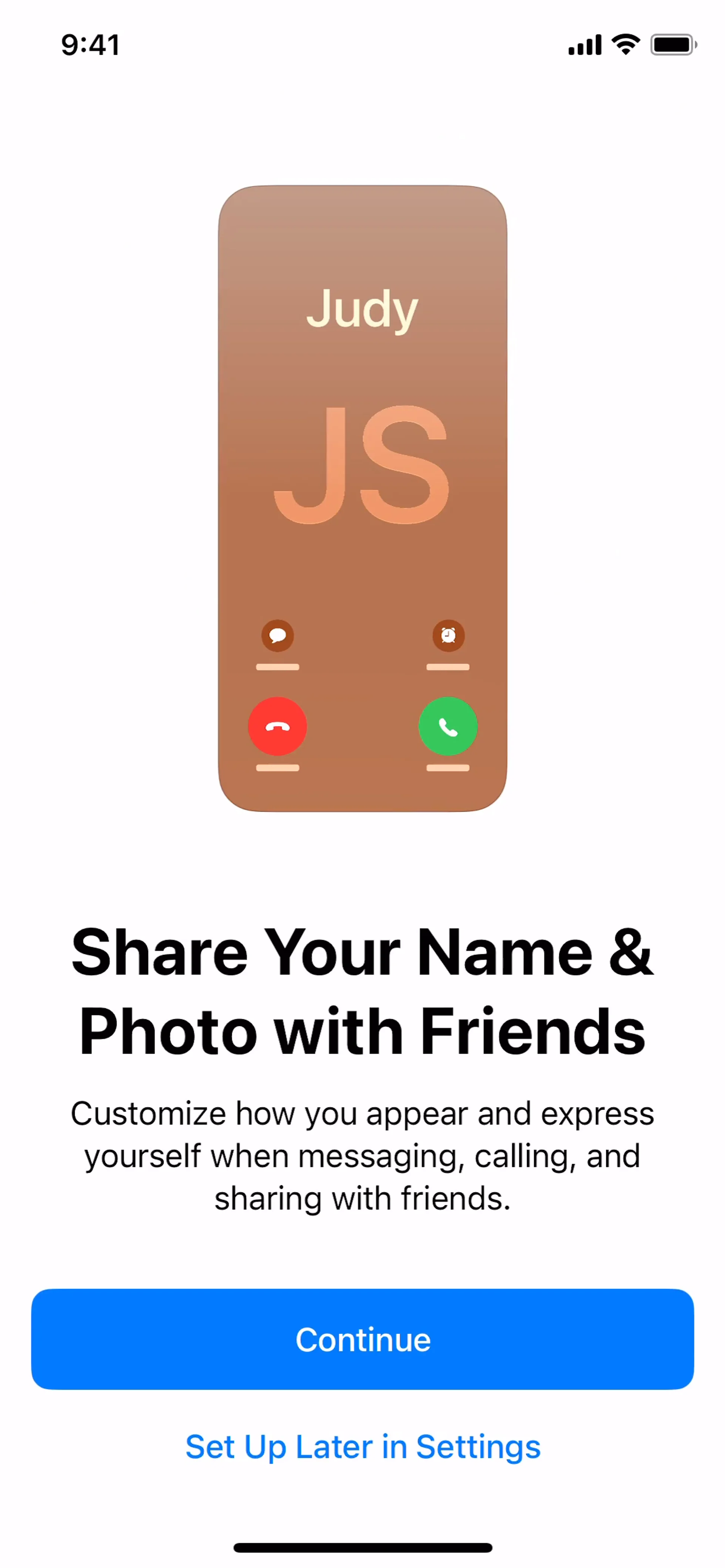Choose Set Up Later in Settings
This screenshot has height=1568, width=725.
362,1446
